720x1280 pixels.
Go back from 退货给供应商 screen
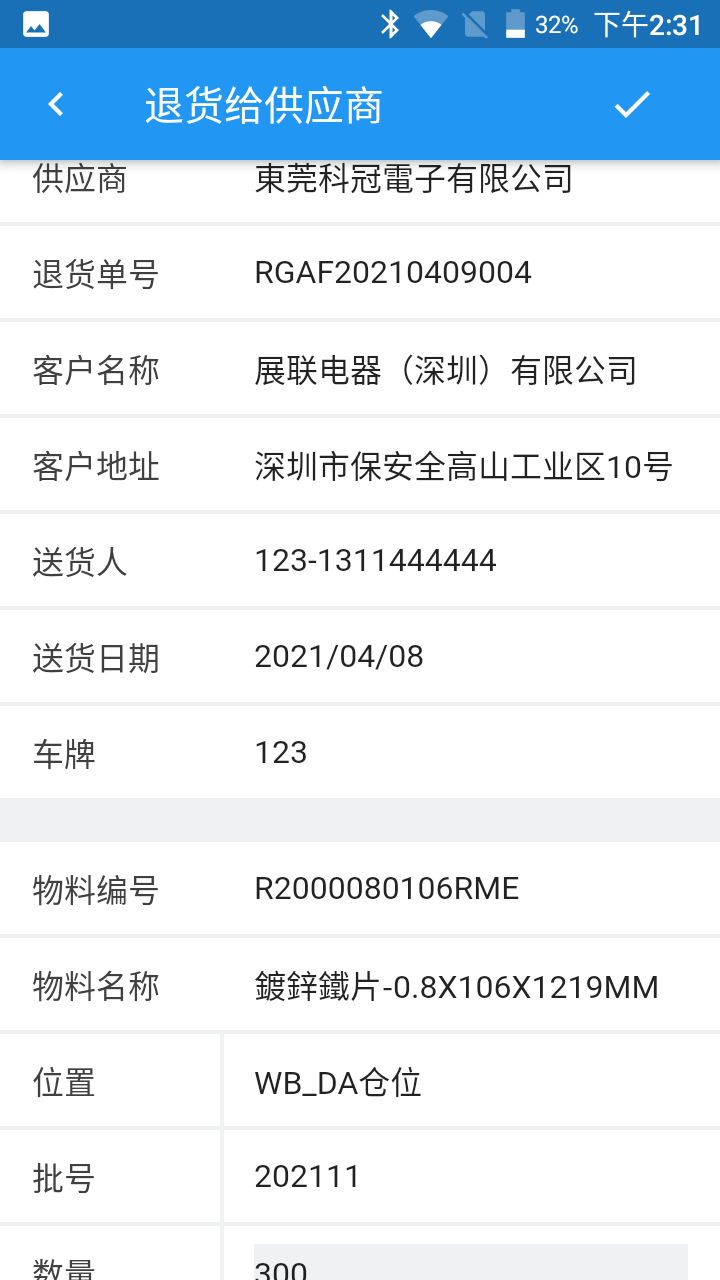click(56, 104)
